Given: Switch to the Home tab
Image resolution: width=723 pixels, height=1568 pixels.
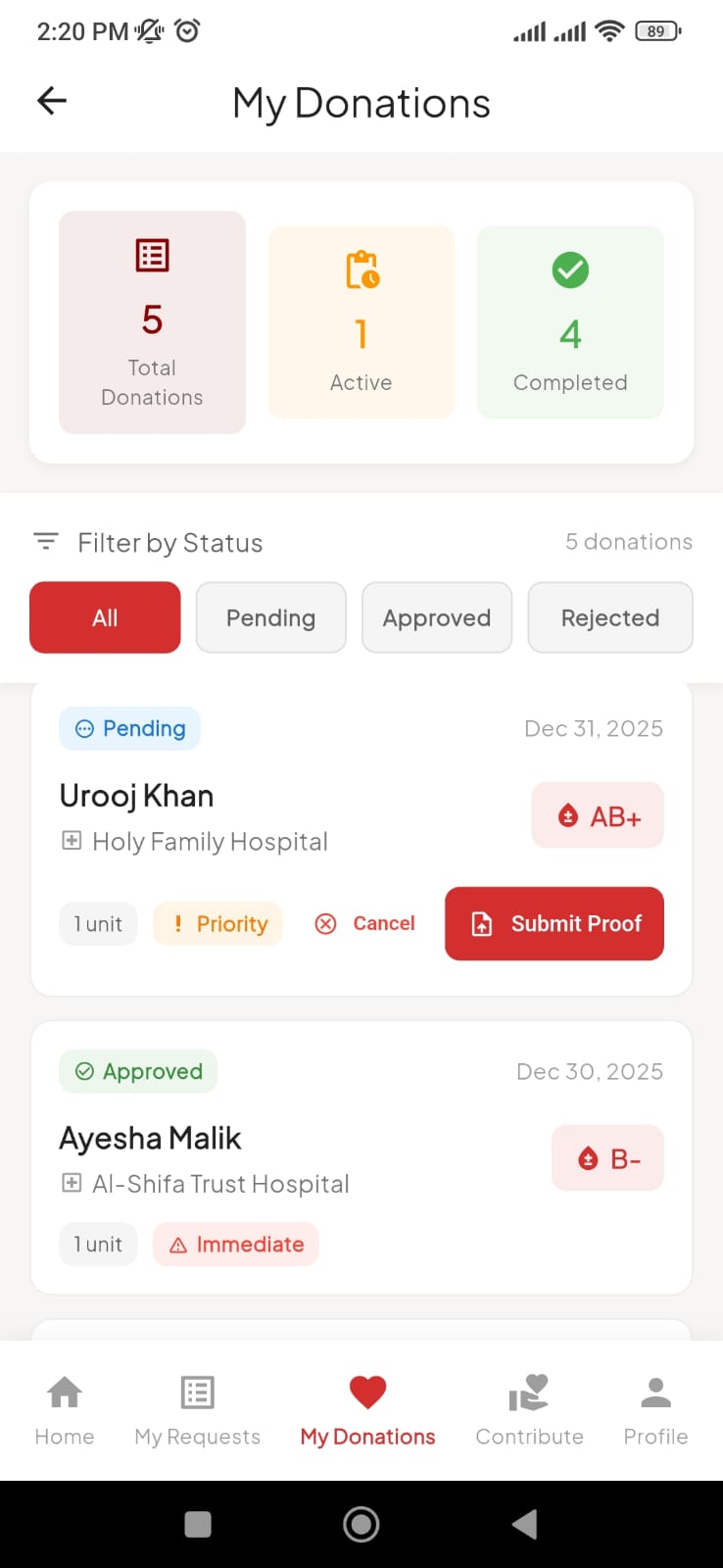Looking at the screenshot, I should [65, 1409].
